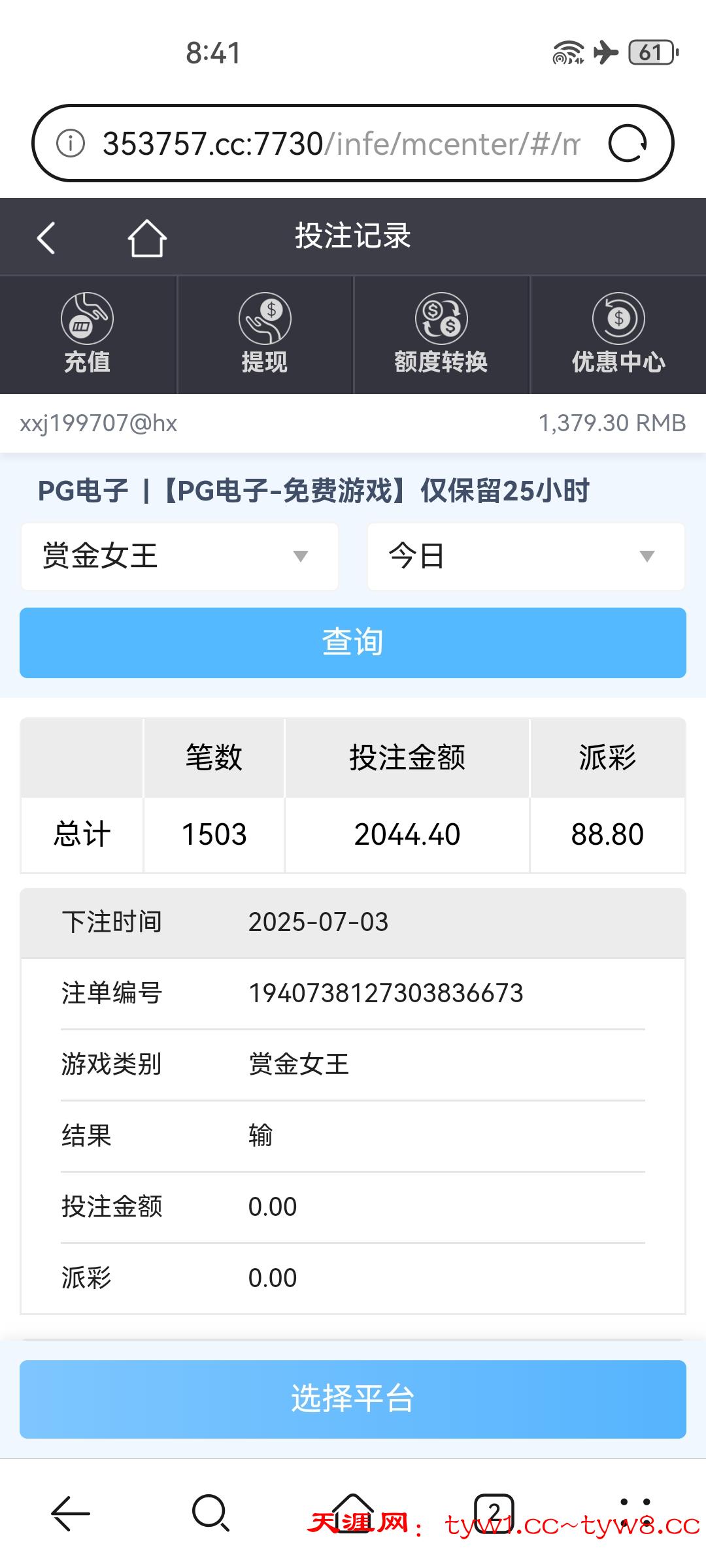706x1568 pixels.
Task: Edit the browser URL address field
Action: coord(340,143)
